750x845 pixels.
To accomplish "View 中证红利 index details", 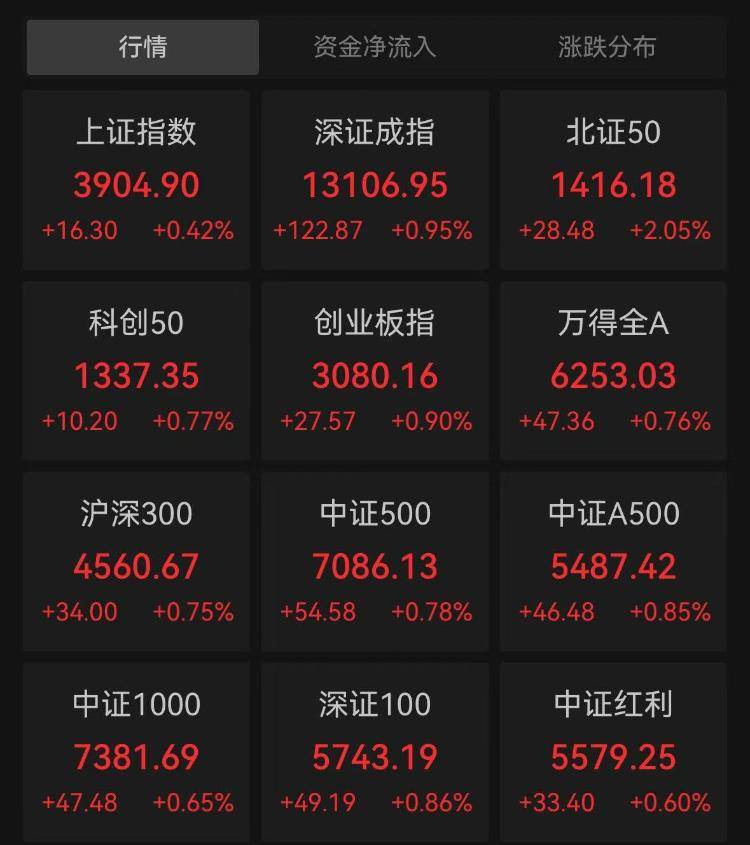I will pyautogui.click(x=613, y=753).
